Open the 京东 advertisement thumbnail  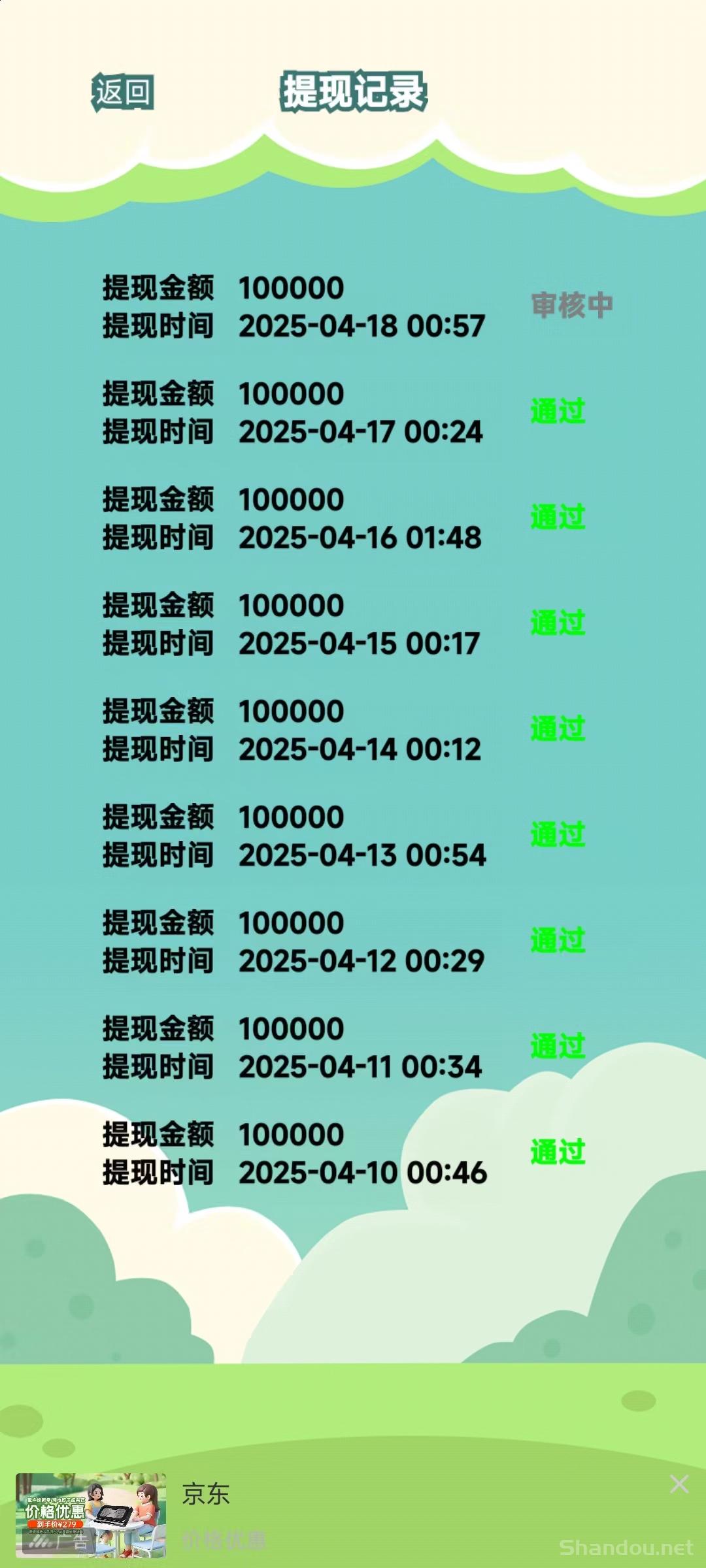(91, 1515)
